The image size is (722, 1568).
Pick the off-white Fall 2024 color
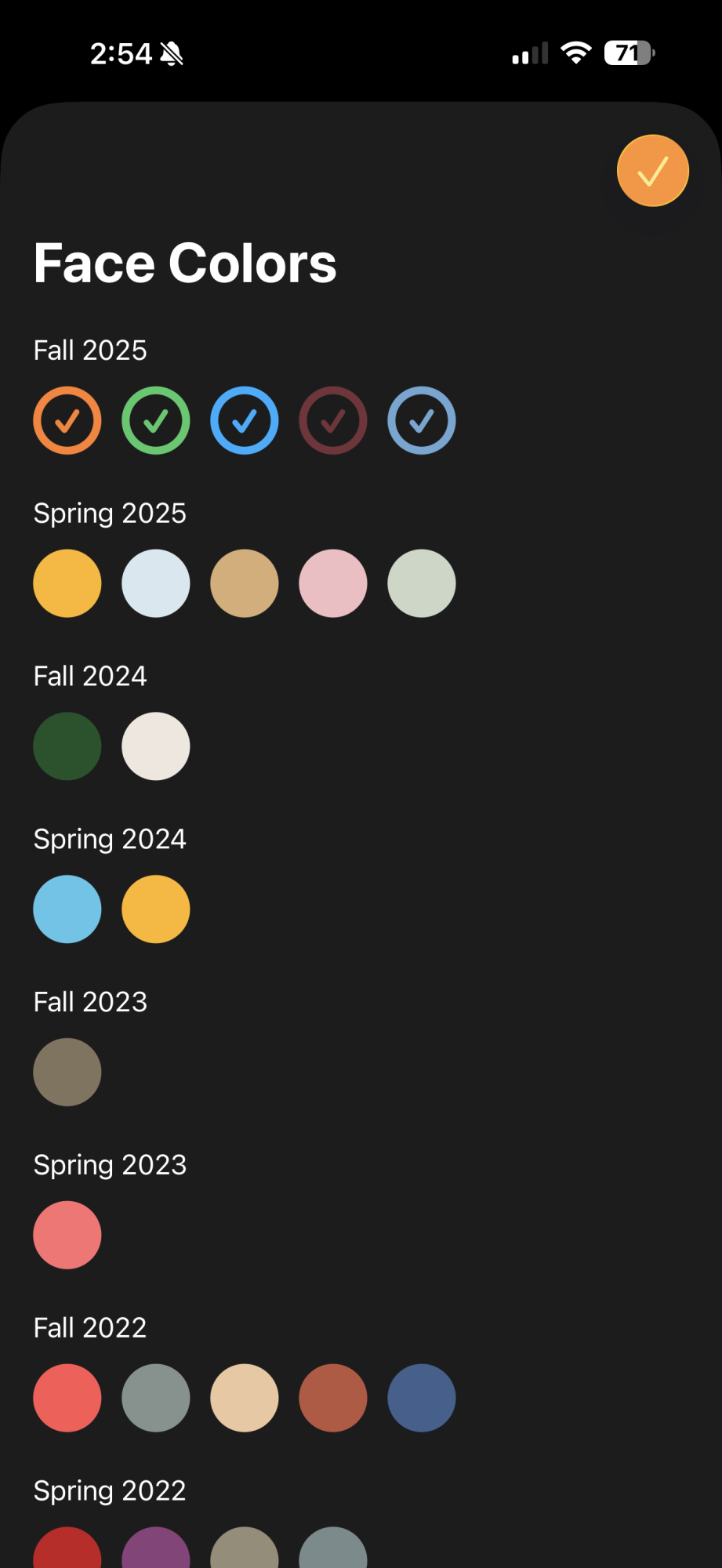click(x=156, y=746)
